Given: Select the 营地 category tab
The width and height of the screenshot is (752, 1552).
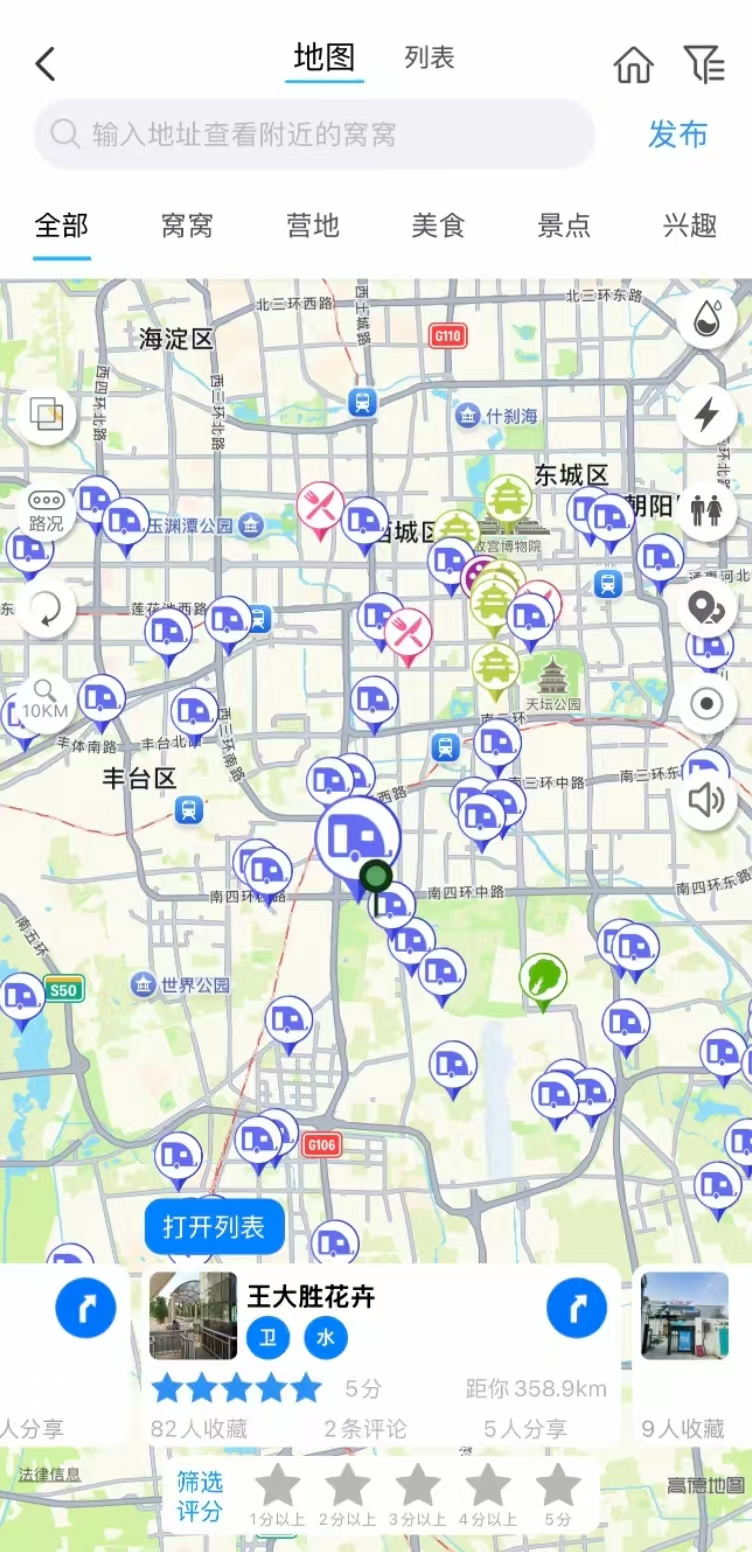Looking at the screenshot, I should coord(313,226).
